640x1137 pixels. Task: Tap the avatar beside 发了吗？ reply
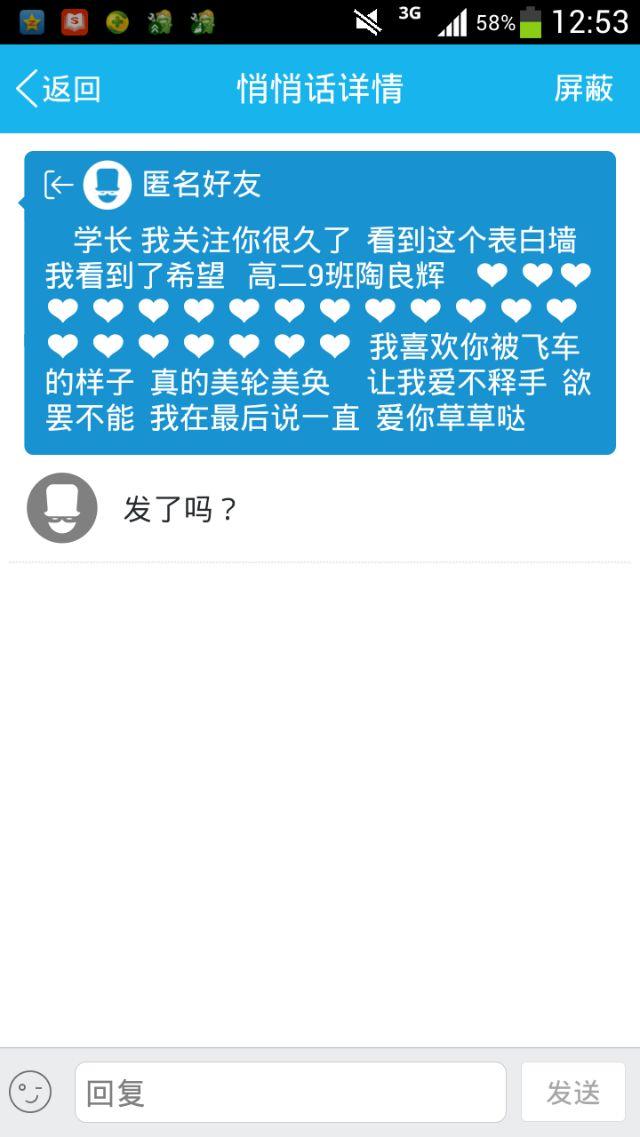(x=62, y=508)
